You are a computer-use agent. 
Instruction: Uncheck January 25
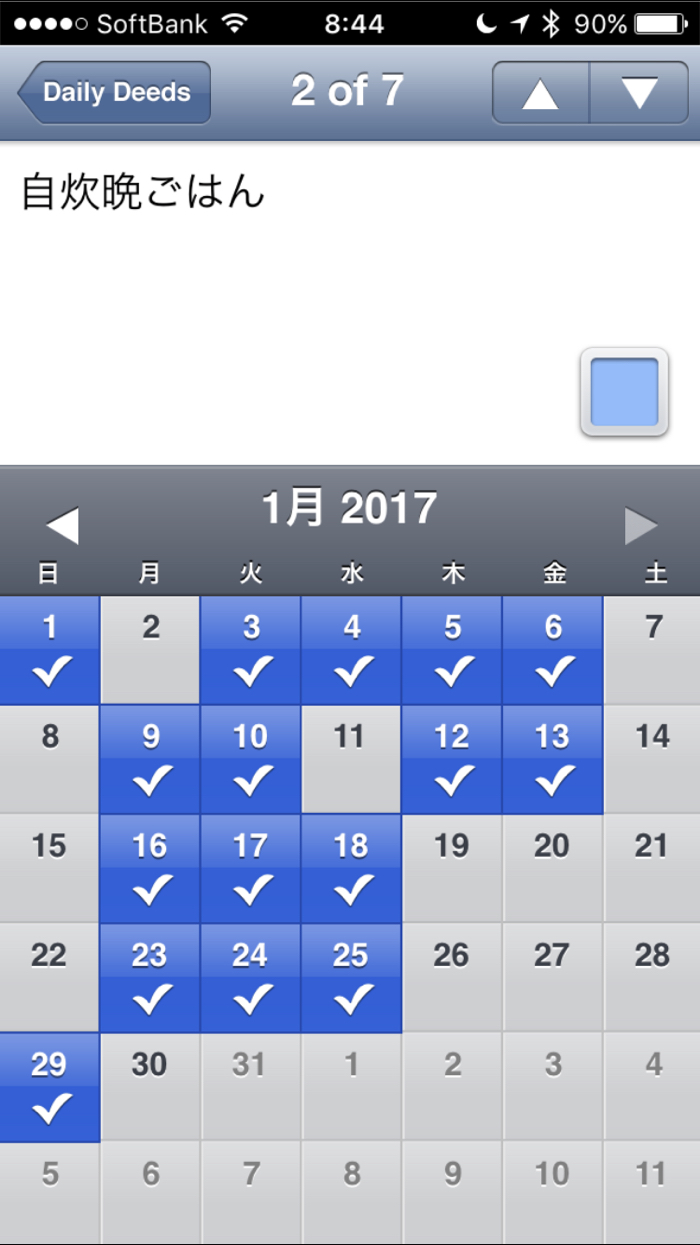click(x=351, y=978)
